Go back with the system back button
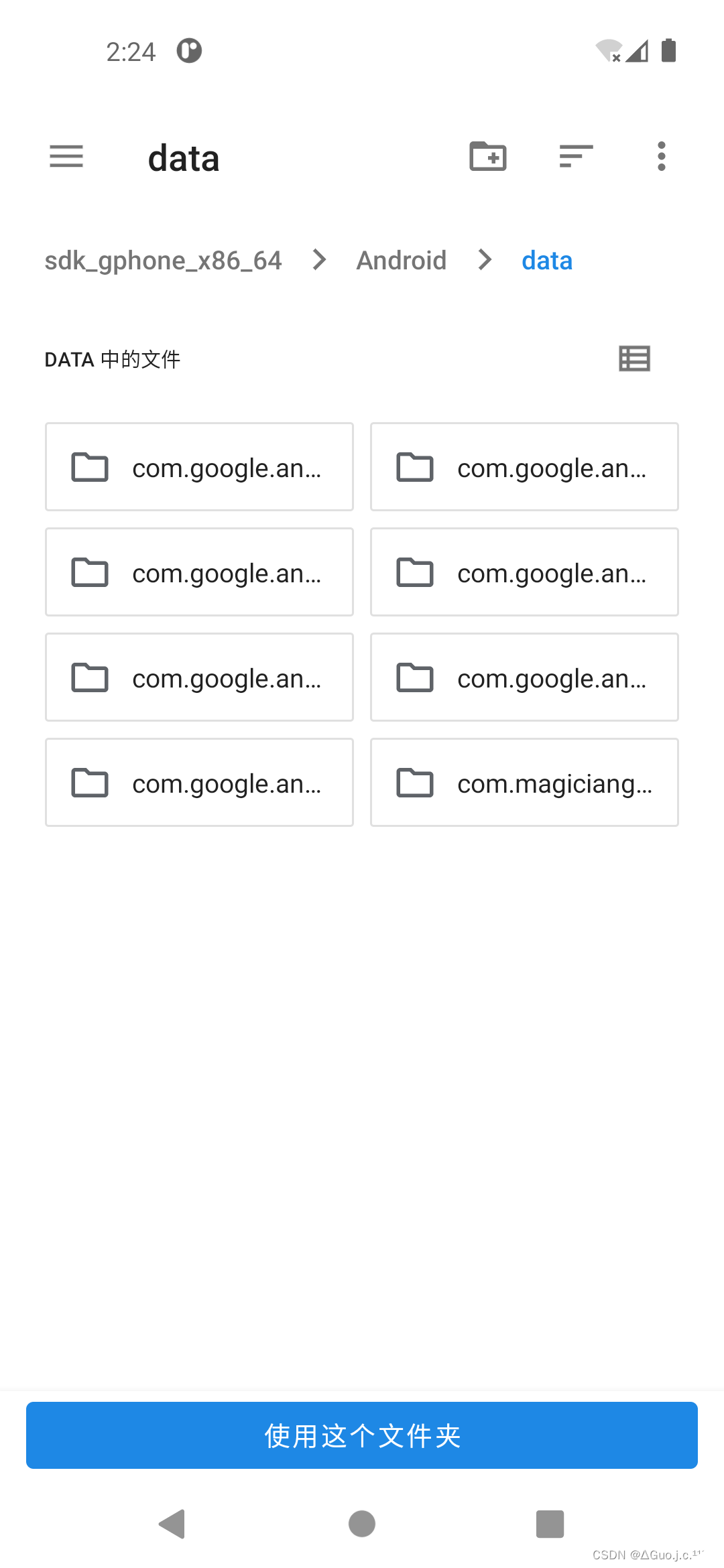This screenshot has height=1568, width=724. pyautogui.click(x=173, y=1524)
